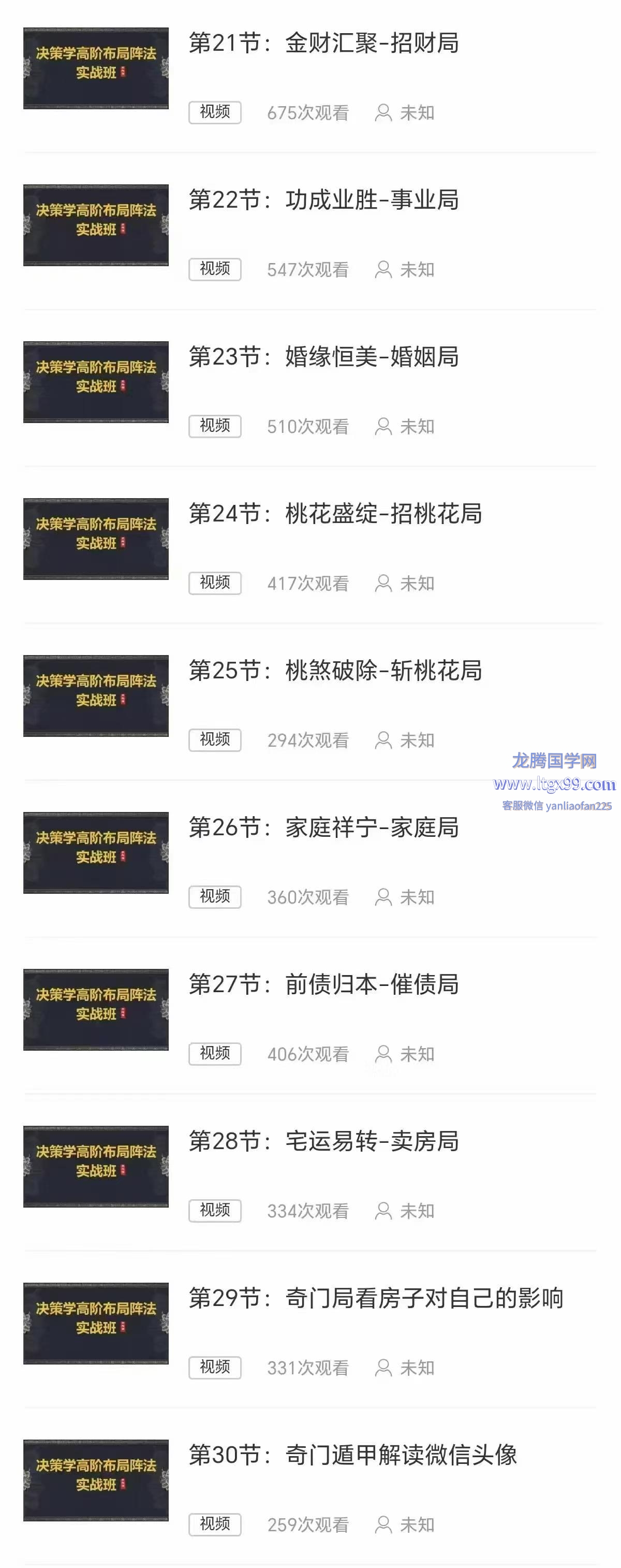Open lesson 26 家庭祥宁-家庭局
Viewport: 621px width, 1568px height.
pos(323,828)
